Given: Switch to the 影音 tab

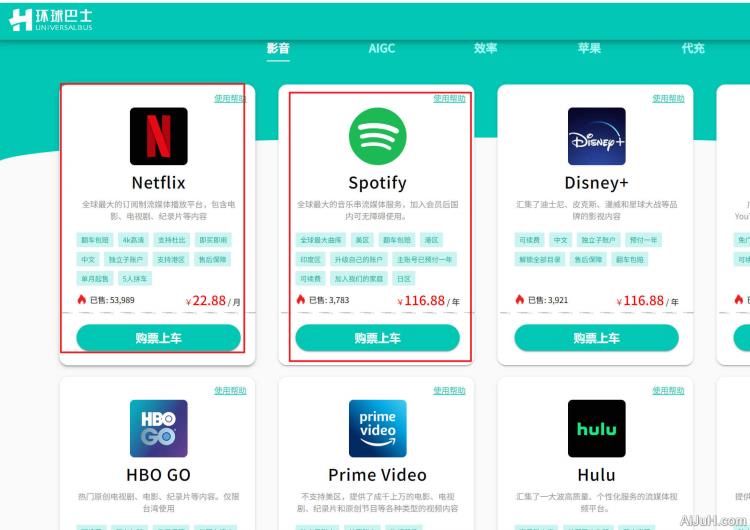Looking at the screenshot, I should click(x=278, y=48).
